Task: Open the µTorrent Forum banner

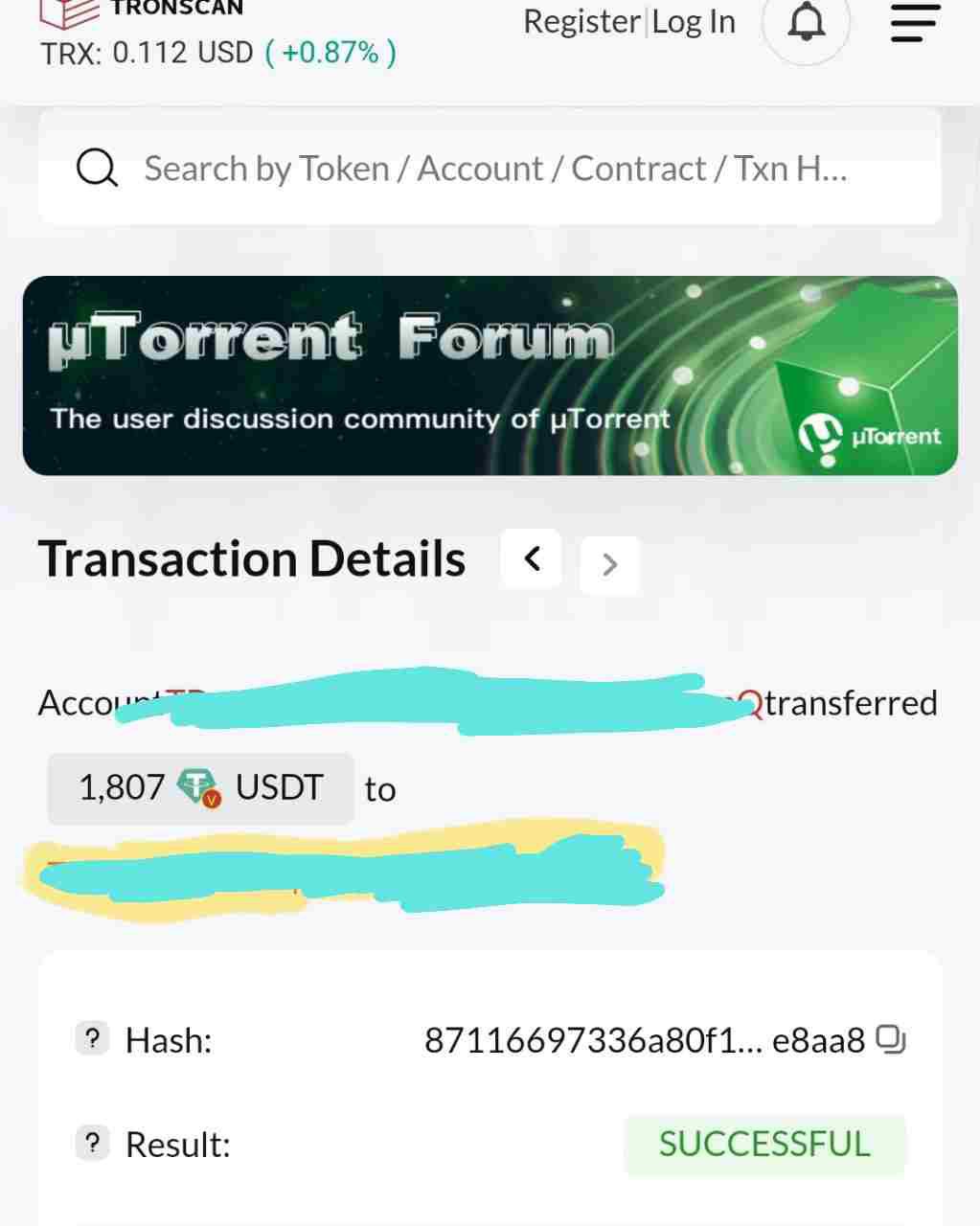Action: (490, 375)
